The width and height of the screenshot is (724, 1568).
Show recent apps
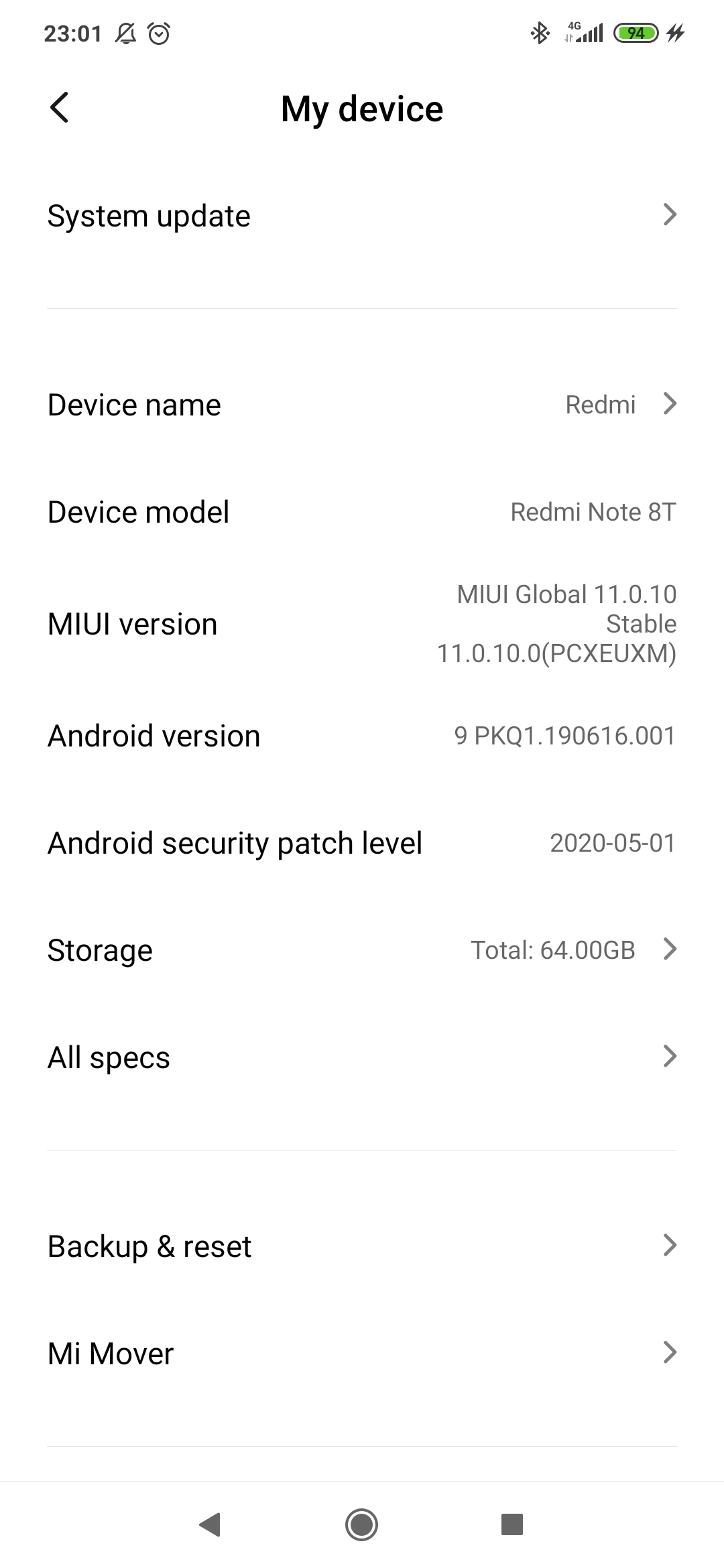[512, 1524]
